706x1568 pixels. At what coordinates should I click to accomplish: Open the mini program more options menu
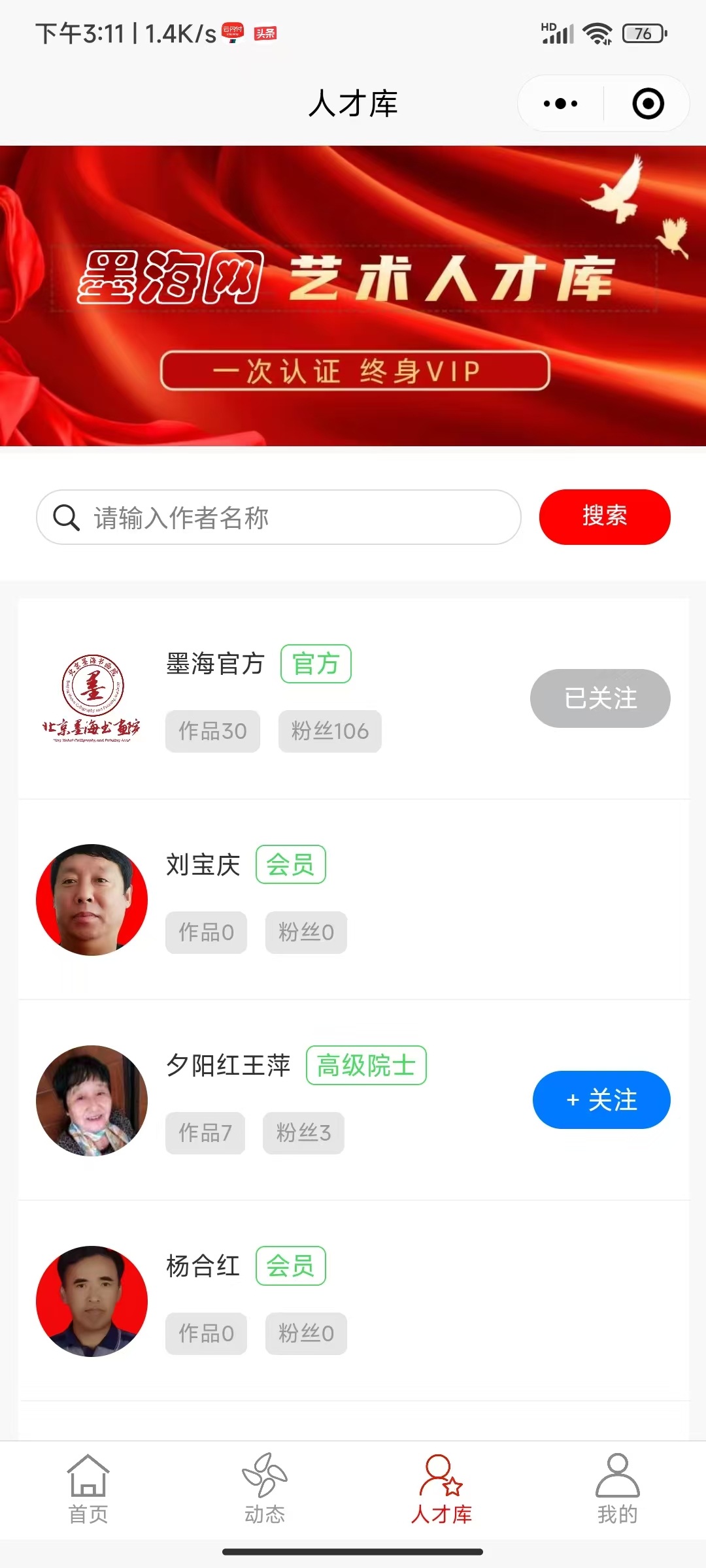tap(561, 104)
